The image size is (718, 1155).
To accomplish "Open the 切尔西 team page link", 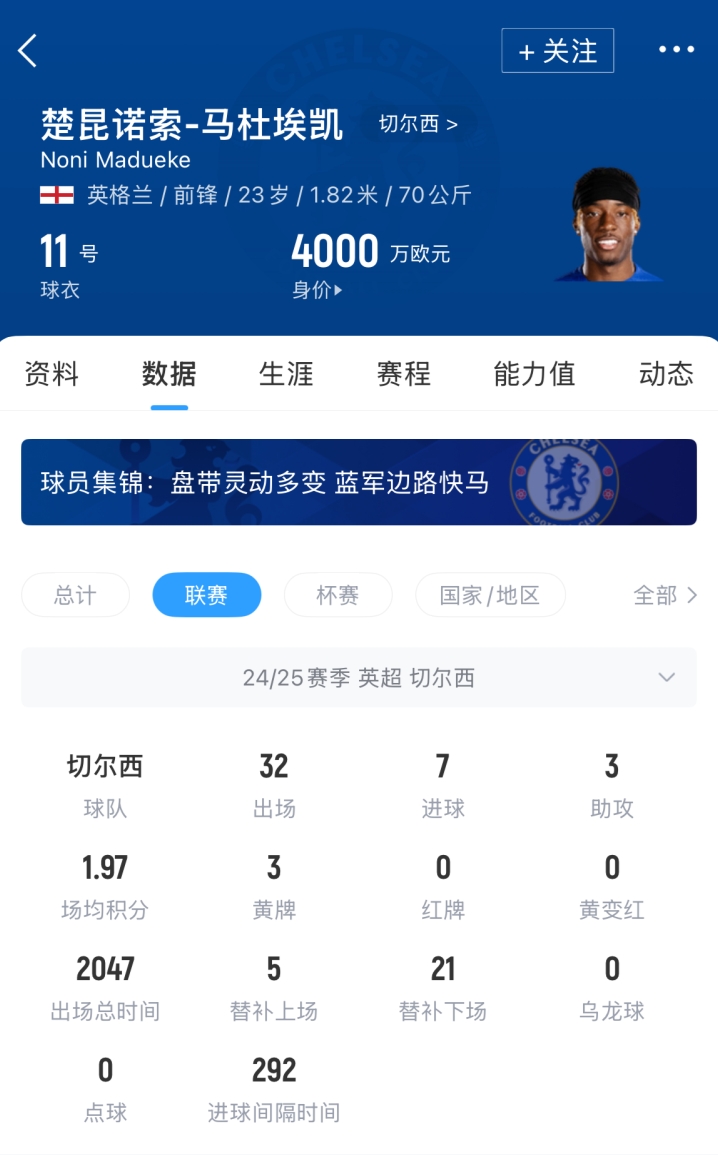I will [x=418, y=125].
